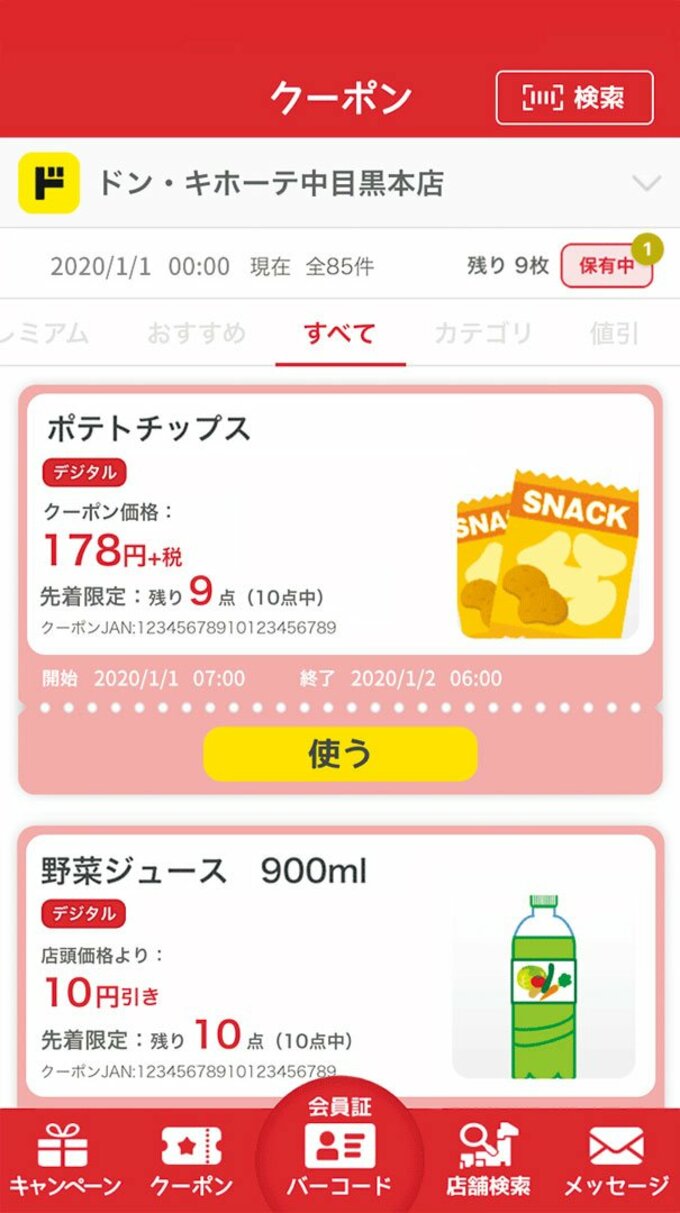Tap the 検索 barcode search button
The width and height of the screenshot is (680, 1213).
[x=574, y=98]
